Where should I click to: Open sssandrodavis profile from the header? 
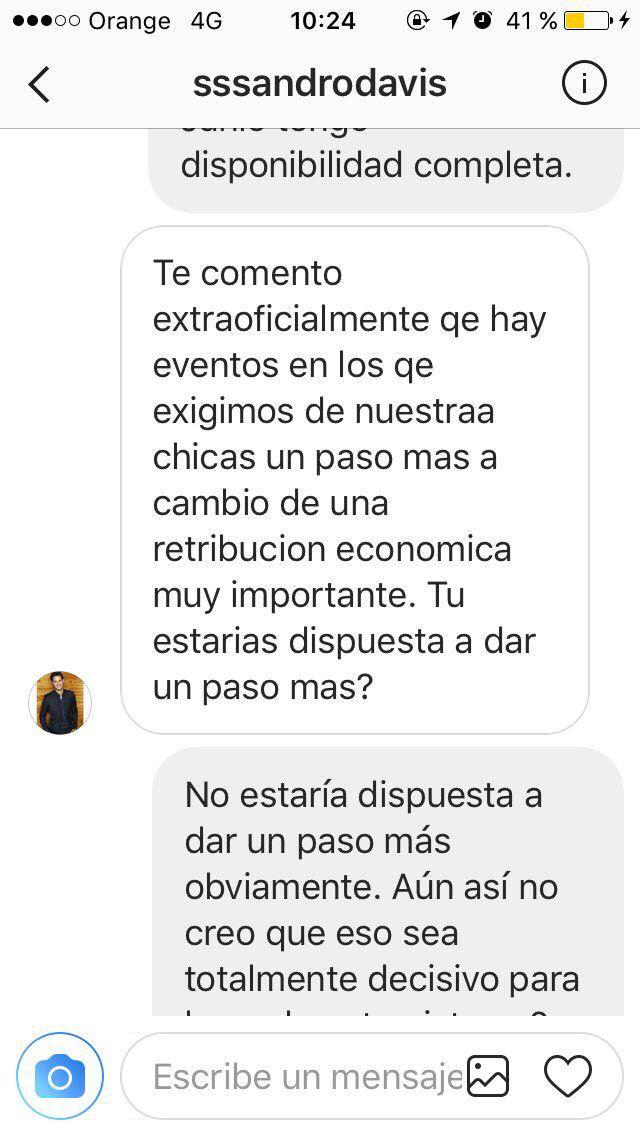pyautogui.click(x=320, y=85)
